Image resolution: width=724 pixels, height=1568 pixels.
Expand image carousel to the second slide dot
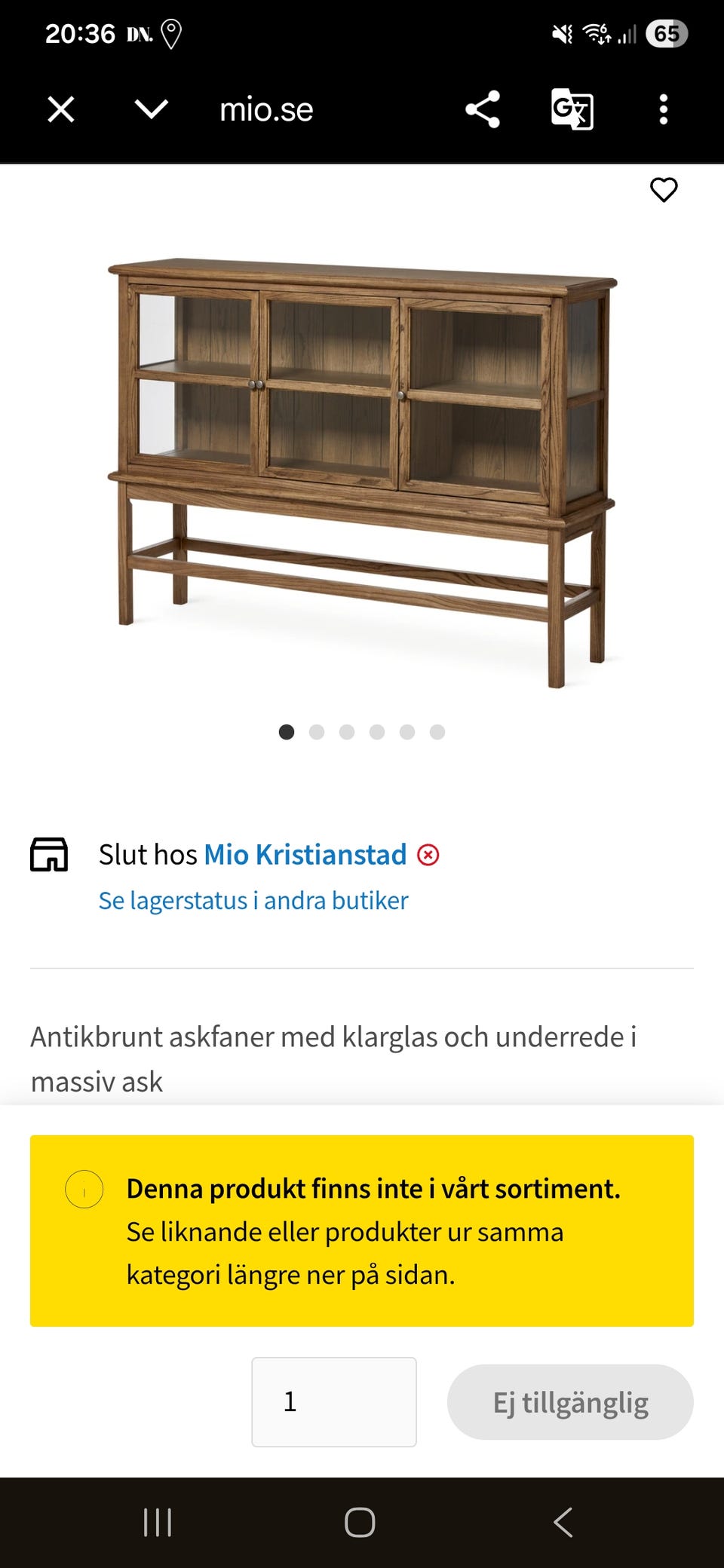pos(317,731)
